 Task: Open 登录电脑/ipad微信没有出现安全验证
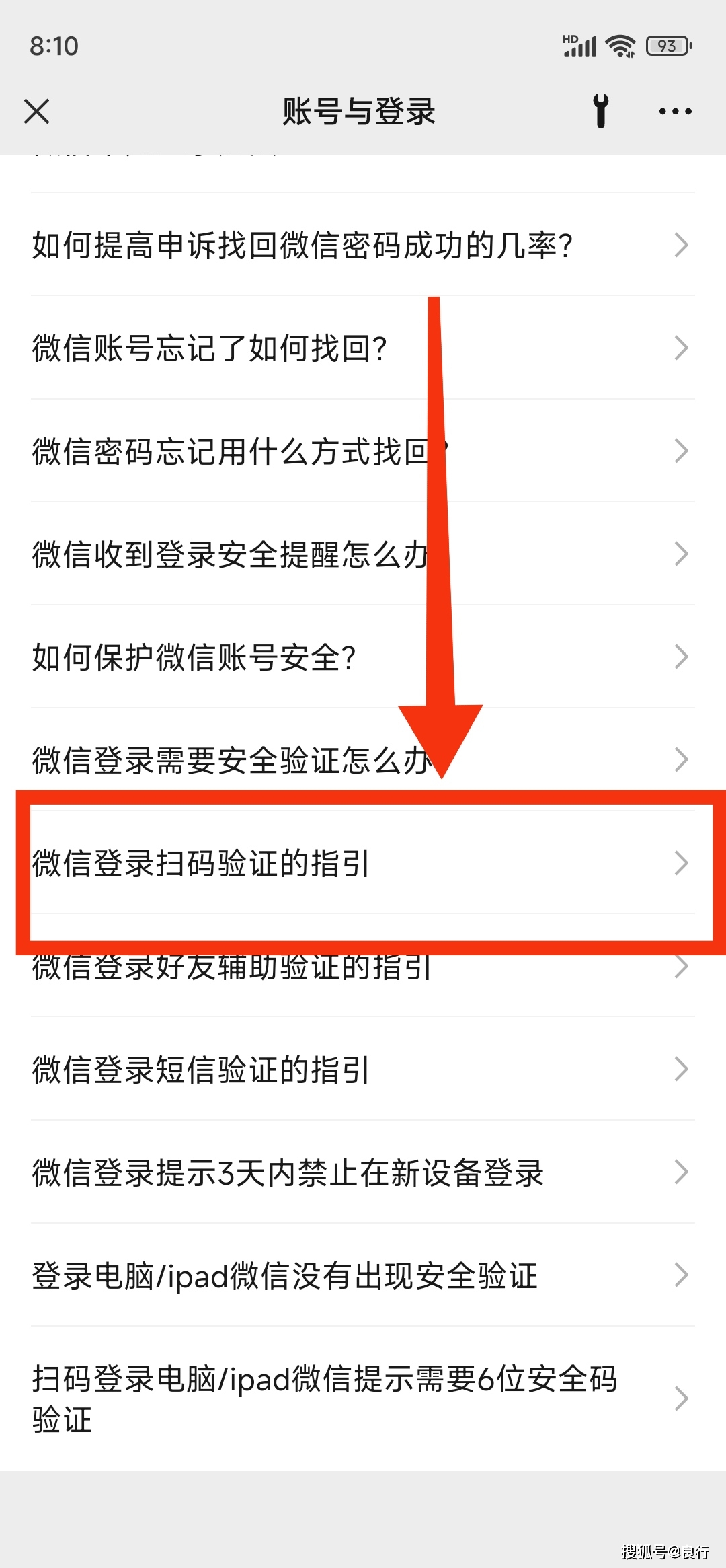(x=285, y=1275)
